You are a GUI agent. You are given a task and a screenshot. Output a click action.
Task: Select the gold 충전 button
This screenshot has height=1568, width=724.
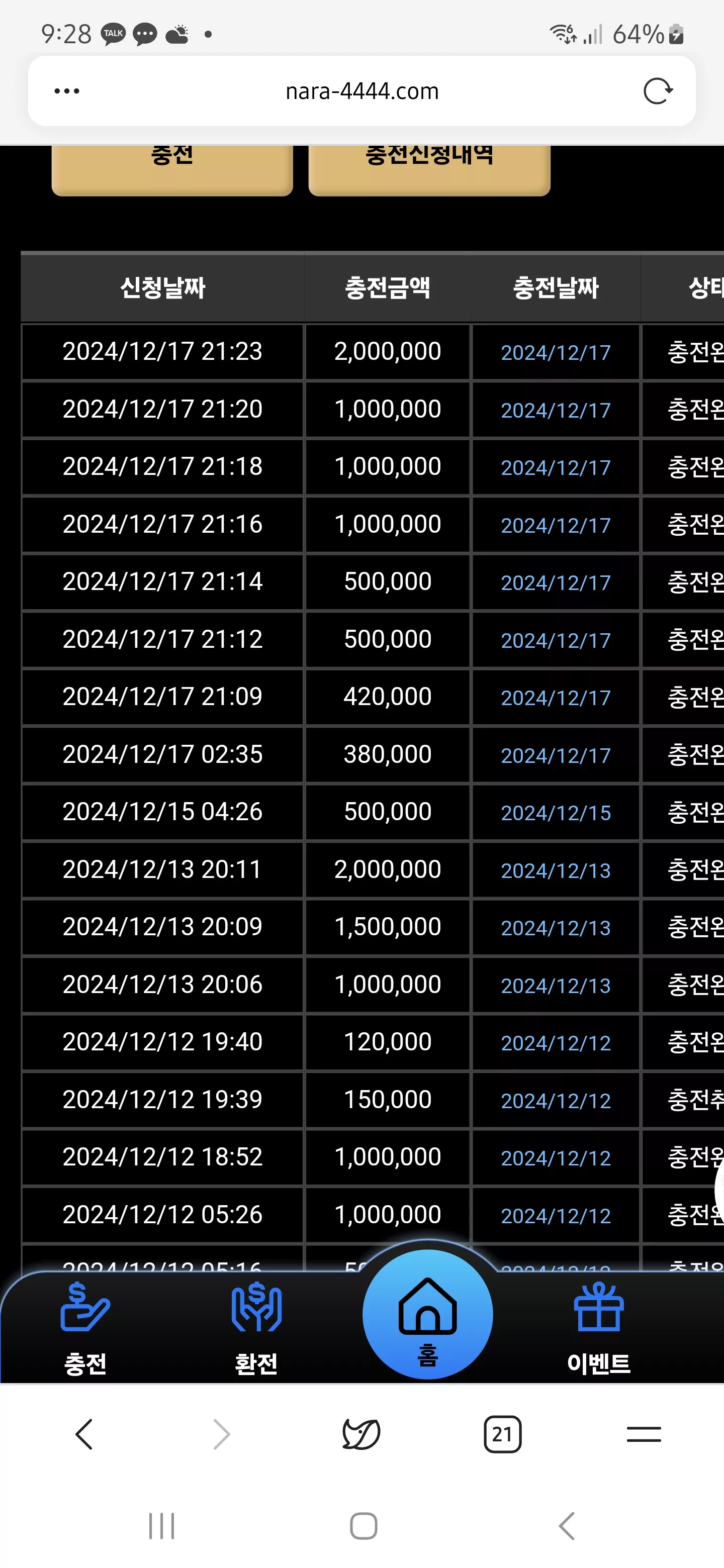[172, 170]
